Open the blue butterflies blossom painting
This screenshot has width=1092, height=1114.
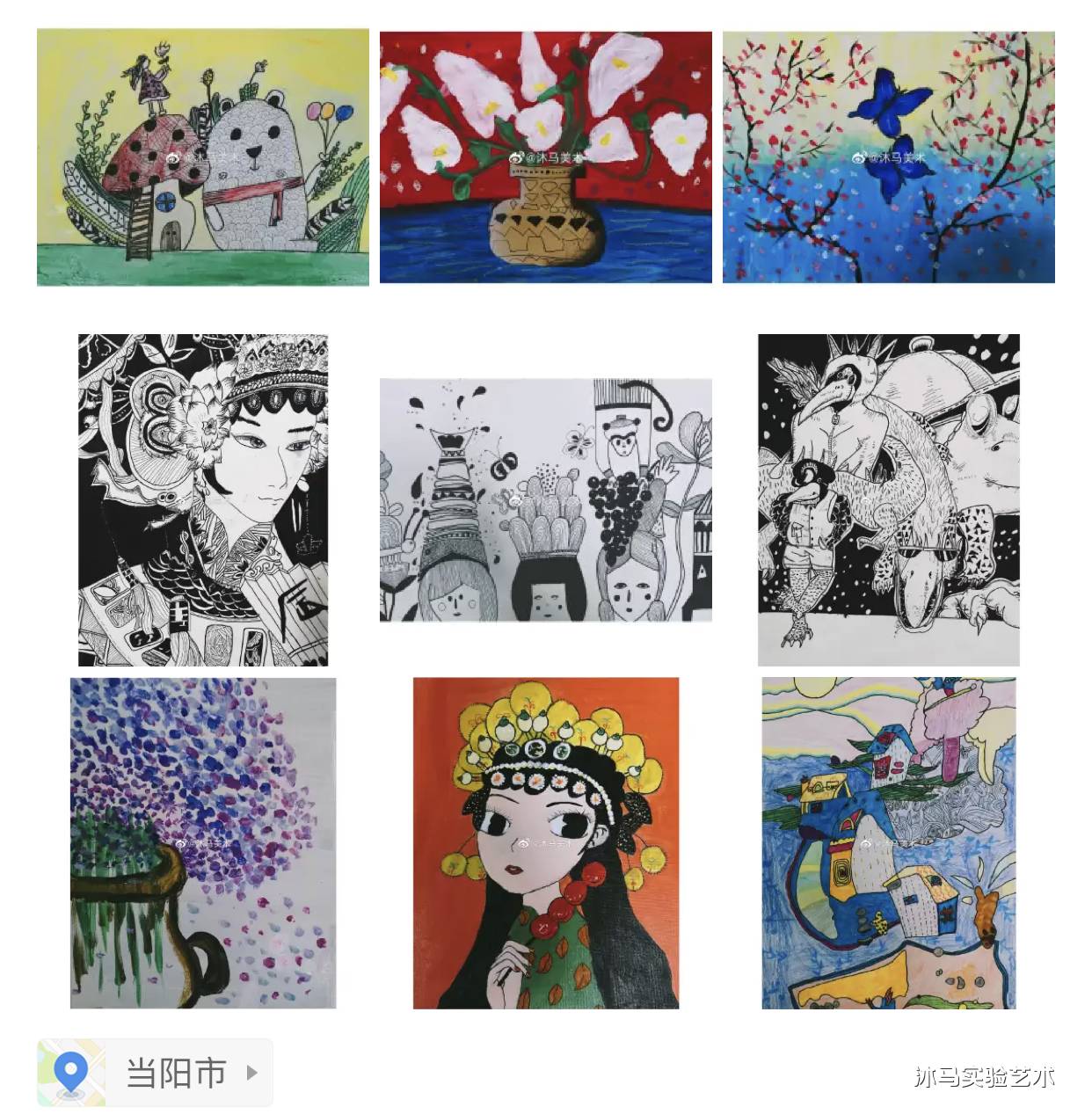tap(888, 157)
